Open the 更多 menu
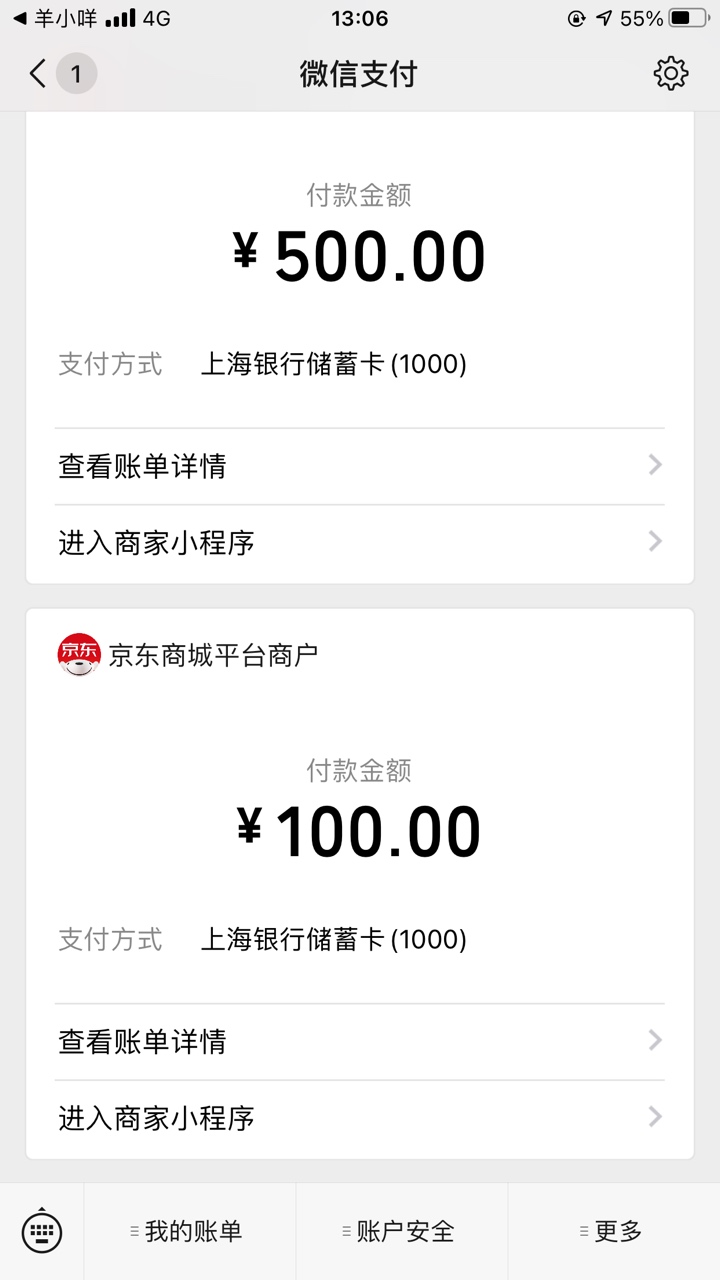Image resolution: width=720 pixels, height=1280 pixels. point(614,1232)
